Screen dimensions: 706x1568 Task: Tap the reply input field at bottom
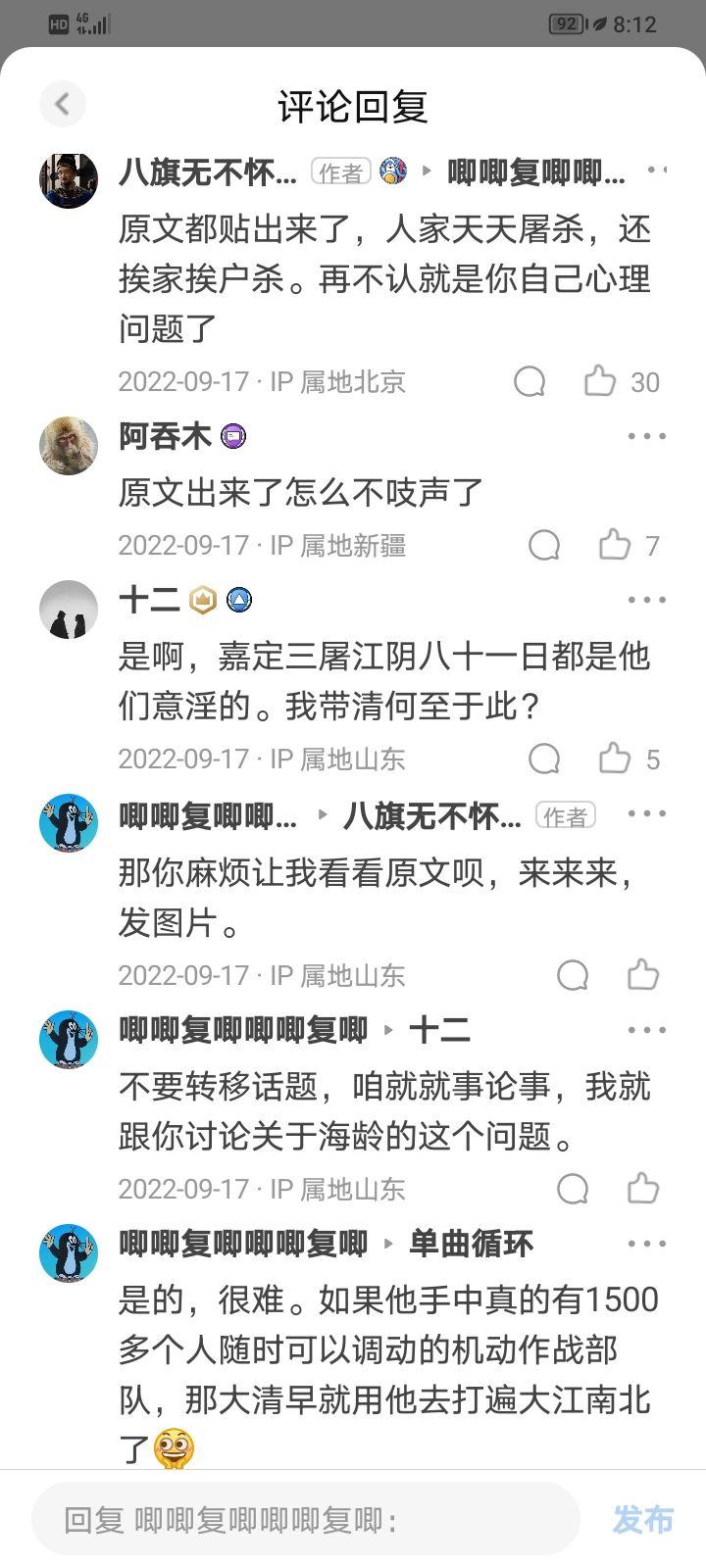tap(304, 1520)
